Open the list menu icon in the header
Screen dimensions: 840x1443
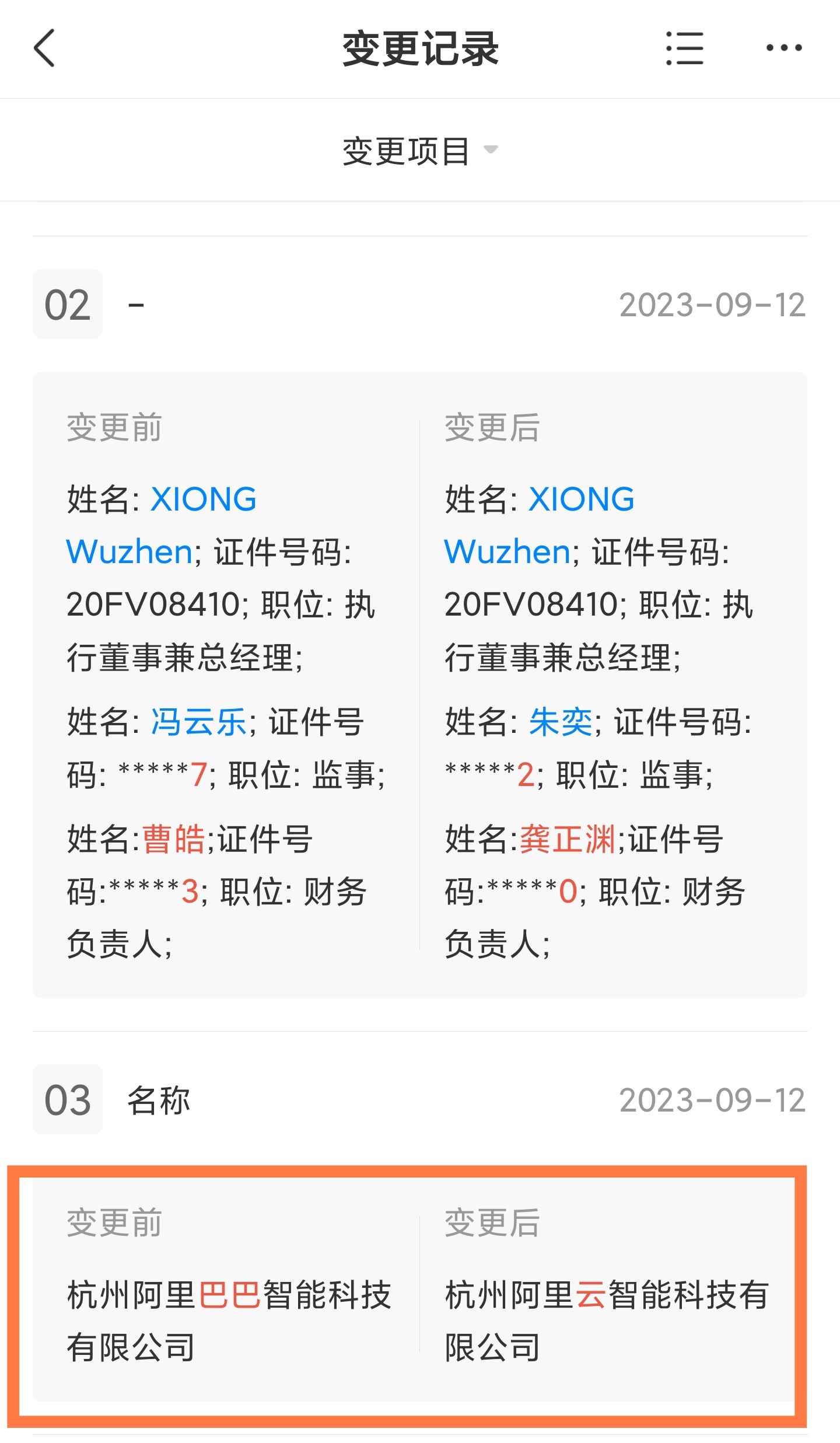[685, 48]
